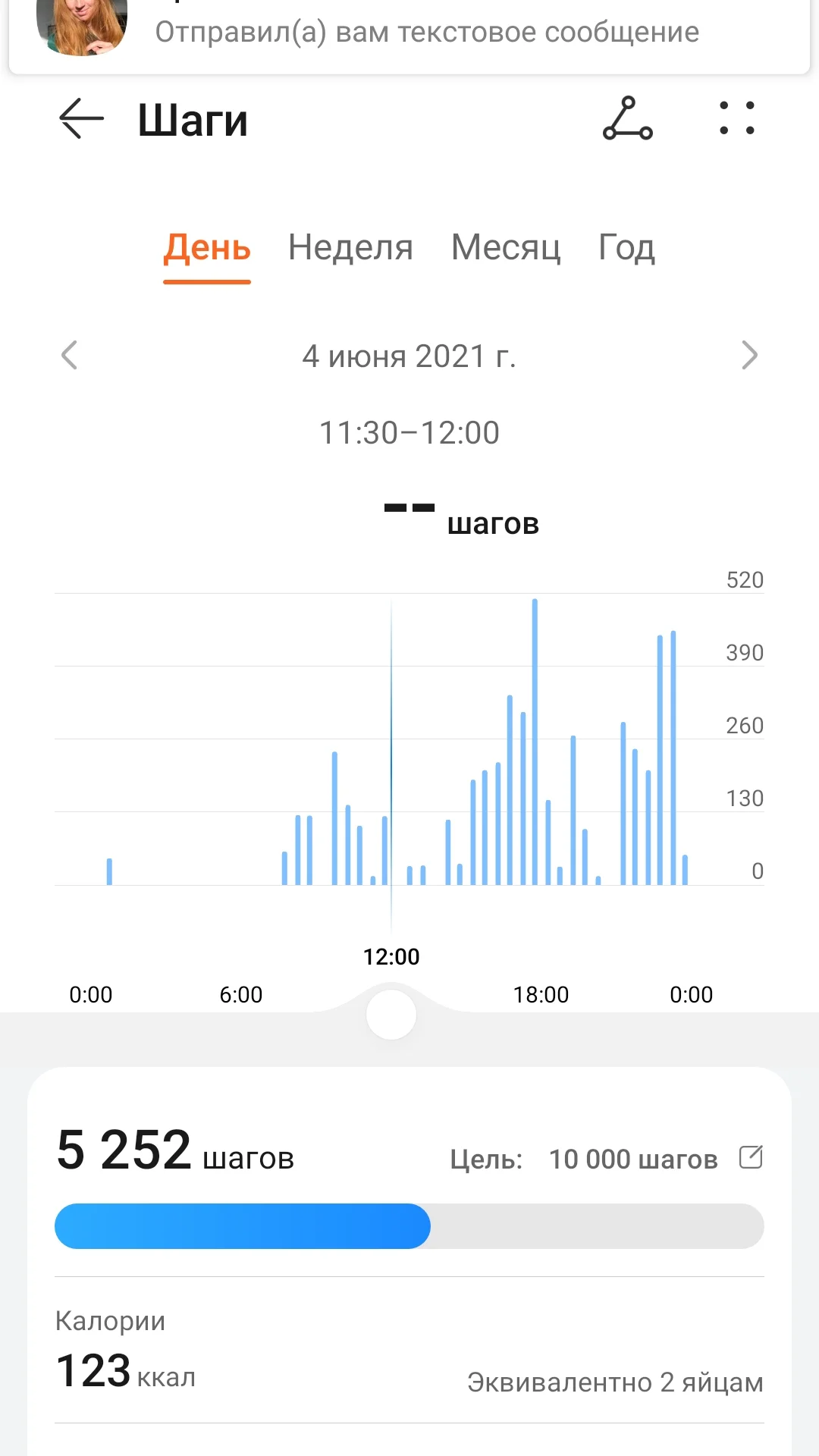
Task: Edit the 10 000 шагов goal
Action: [751, 1157]
